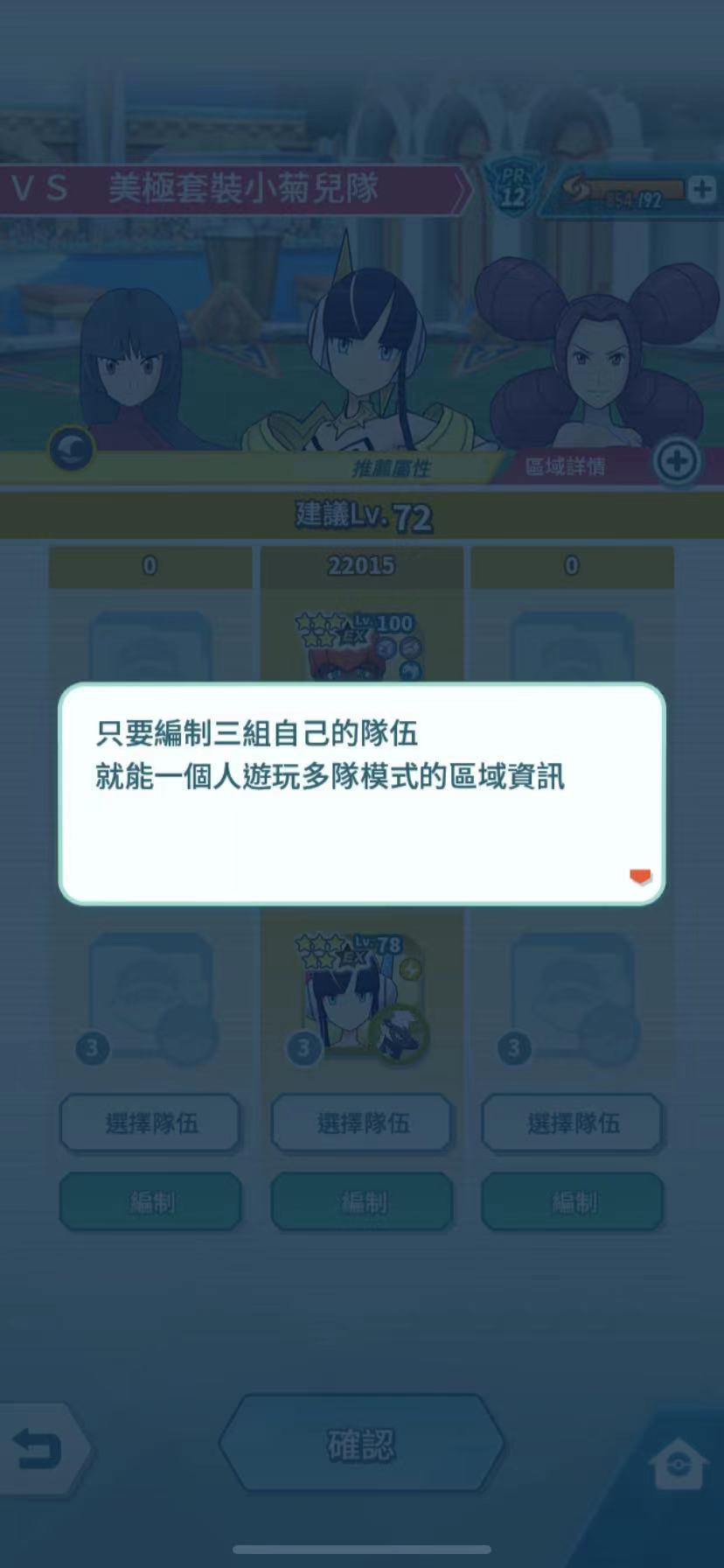The width and height of the screenshot is (724, 1568).
Task: Add stamina with the plus icon
Action: click(701, 189)
